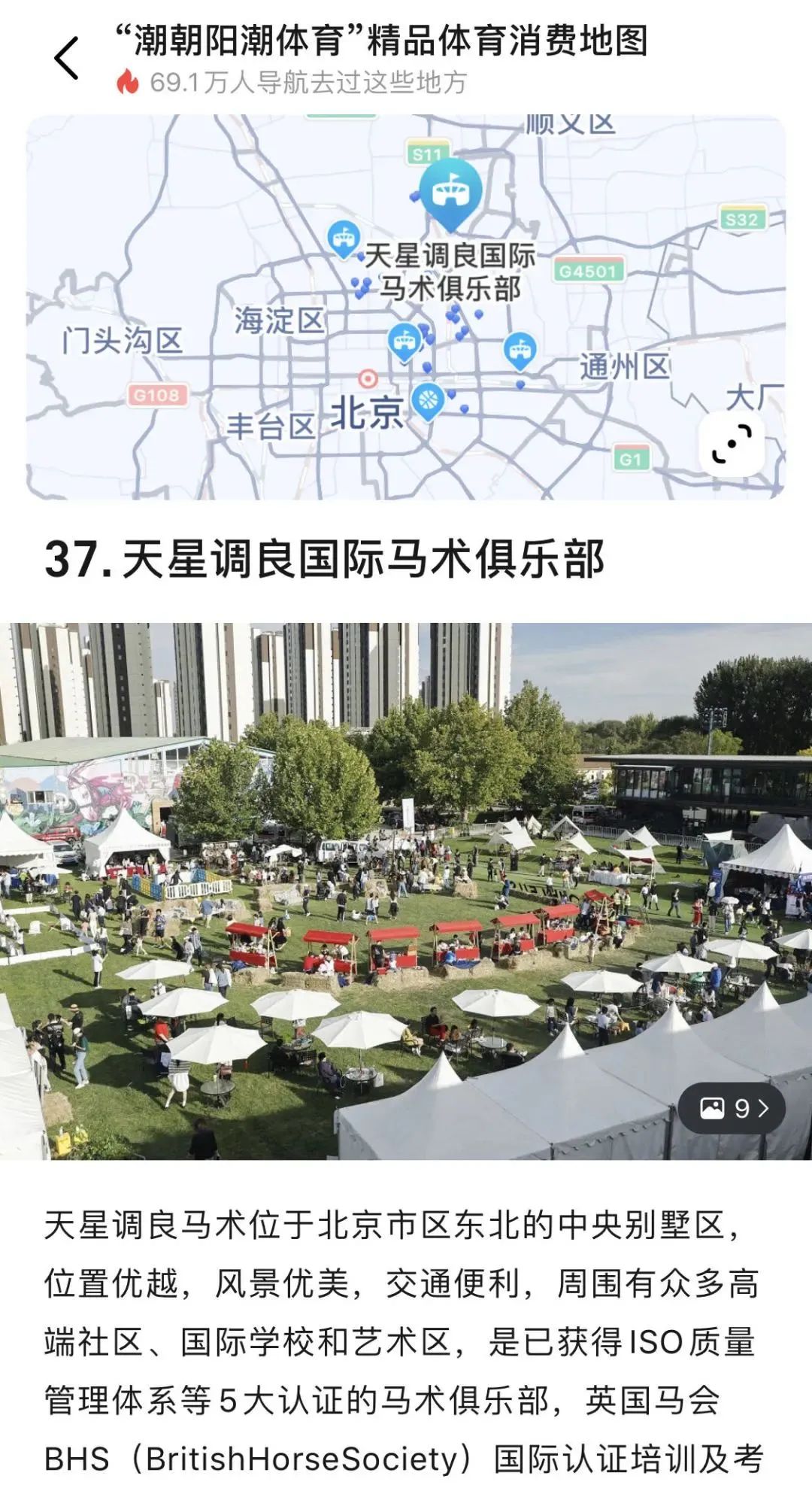
Task: Expand the map to full screen
Action: pyautogui.click(x=731, y=442)
